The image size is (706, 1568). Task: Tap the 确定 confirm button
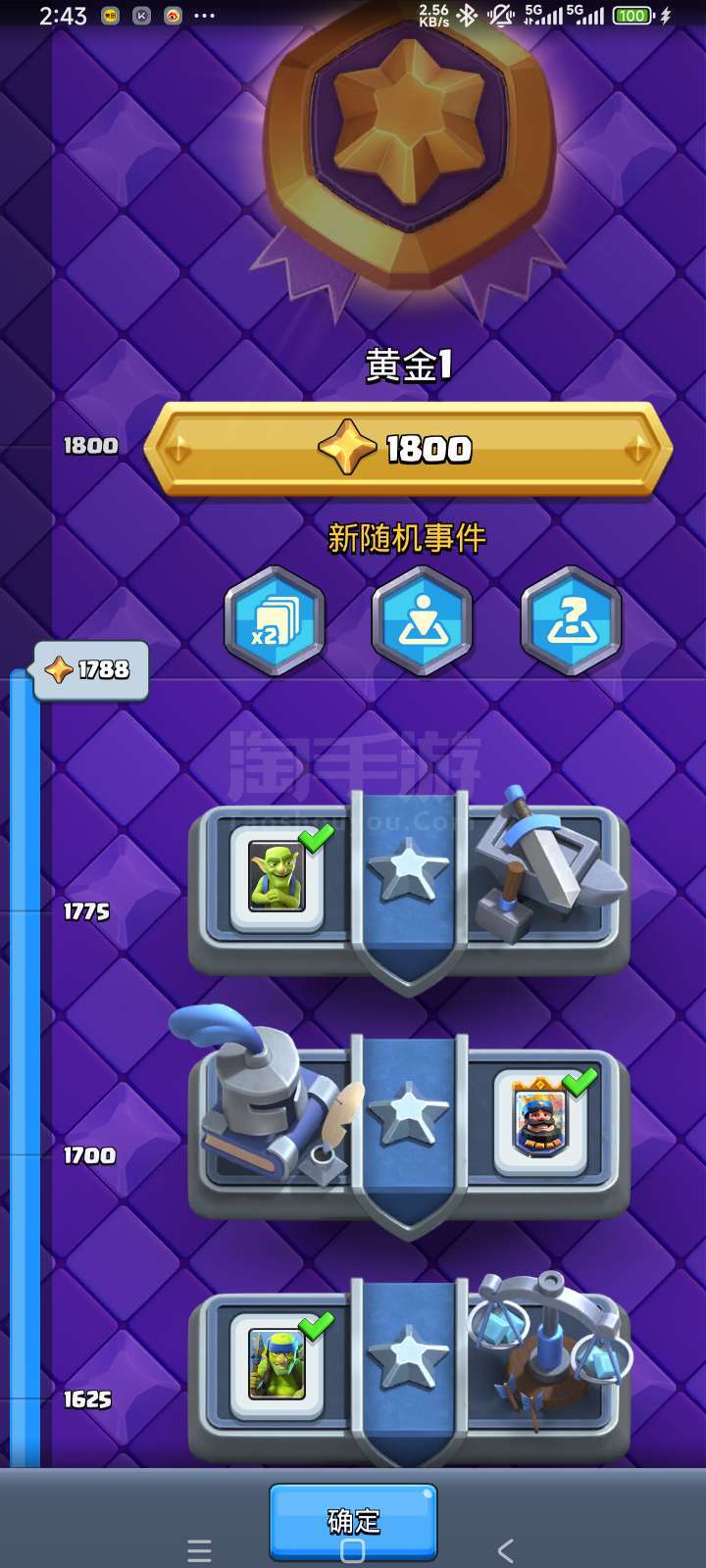click(x=353, y=1520)
